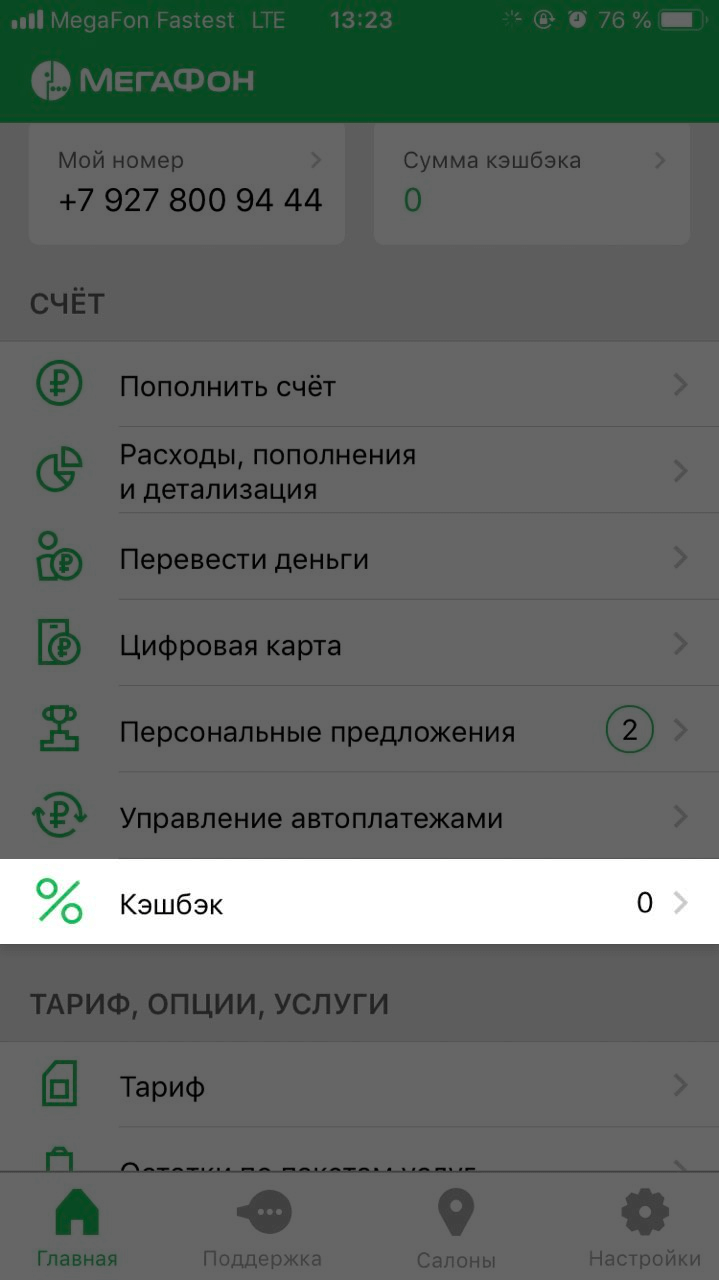Viewport: 719px width, 1280px height.
Task: Open the Настройки tab
Action: (644, 1228)
